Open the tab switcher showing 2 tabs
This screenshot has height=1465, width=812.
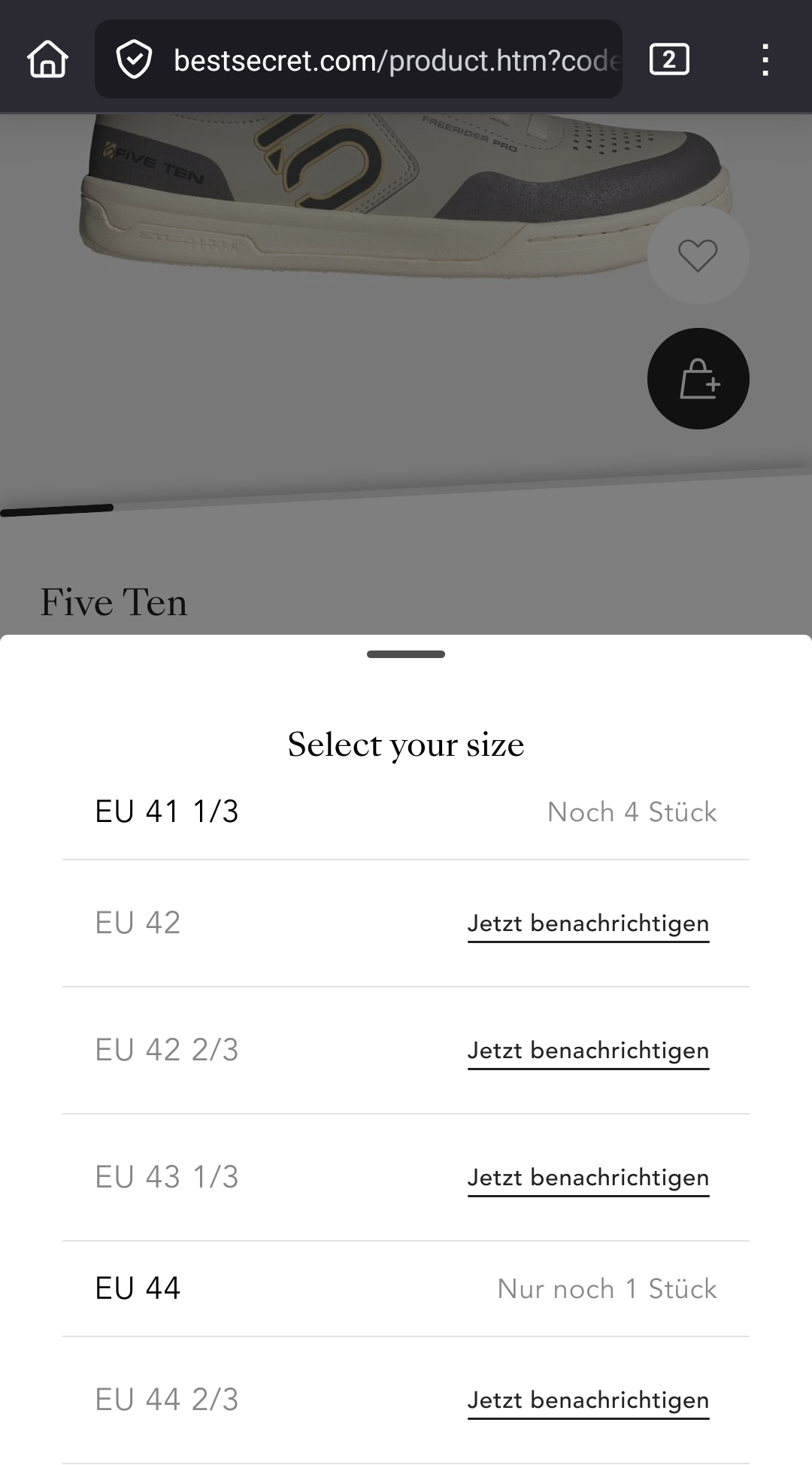[669, 59]
